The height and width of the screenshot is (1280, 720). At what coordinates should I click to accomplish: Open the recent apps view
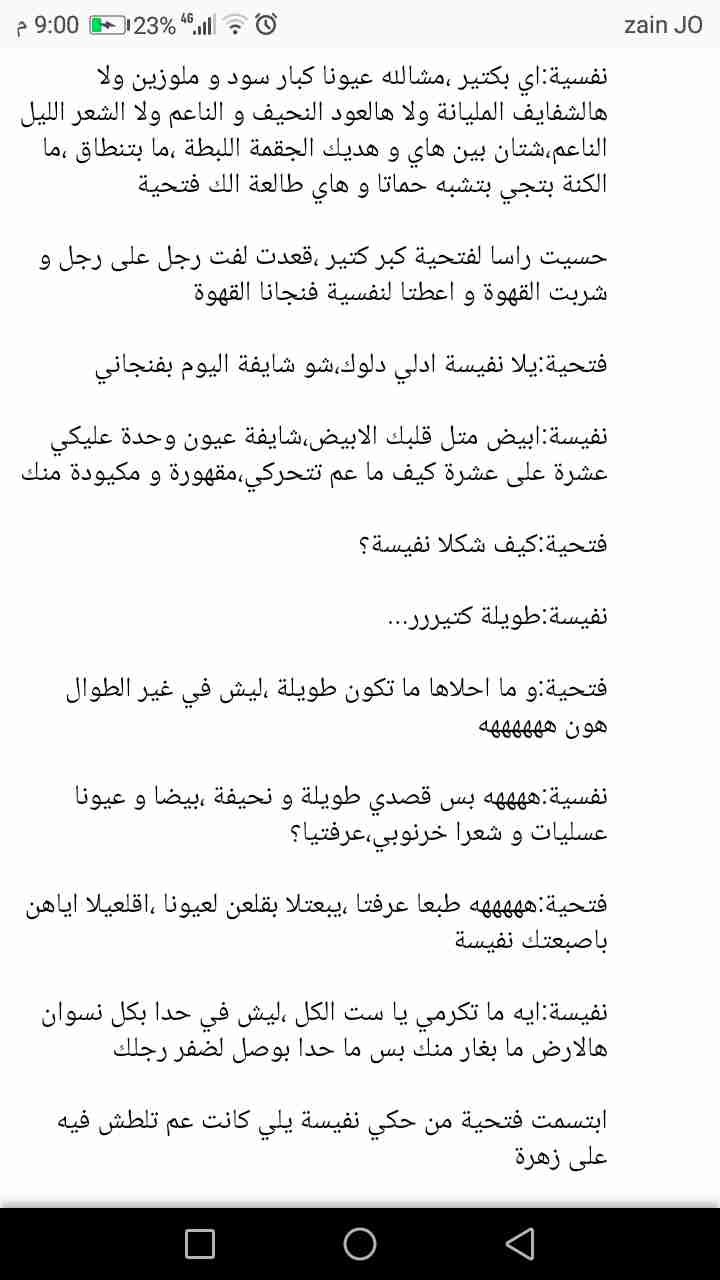(200, 1243)
